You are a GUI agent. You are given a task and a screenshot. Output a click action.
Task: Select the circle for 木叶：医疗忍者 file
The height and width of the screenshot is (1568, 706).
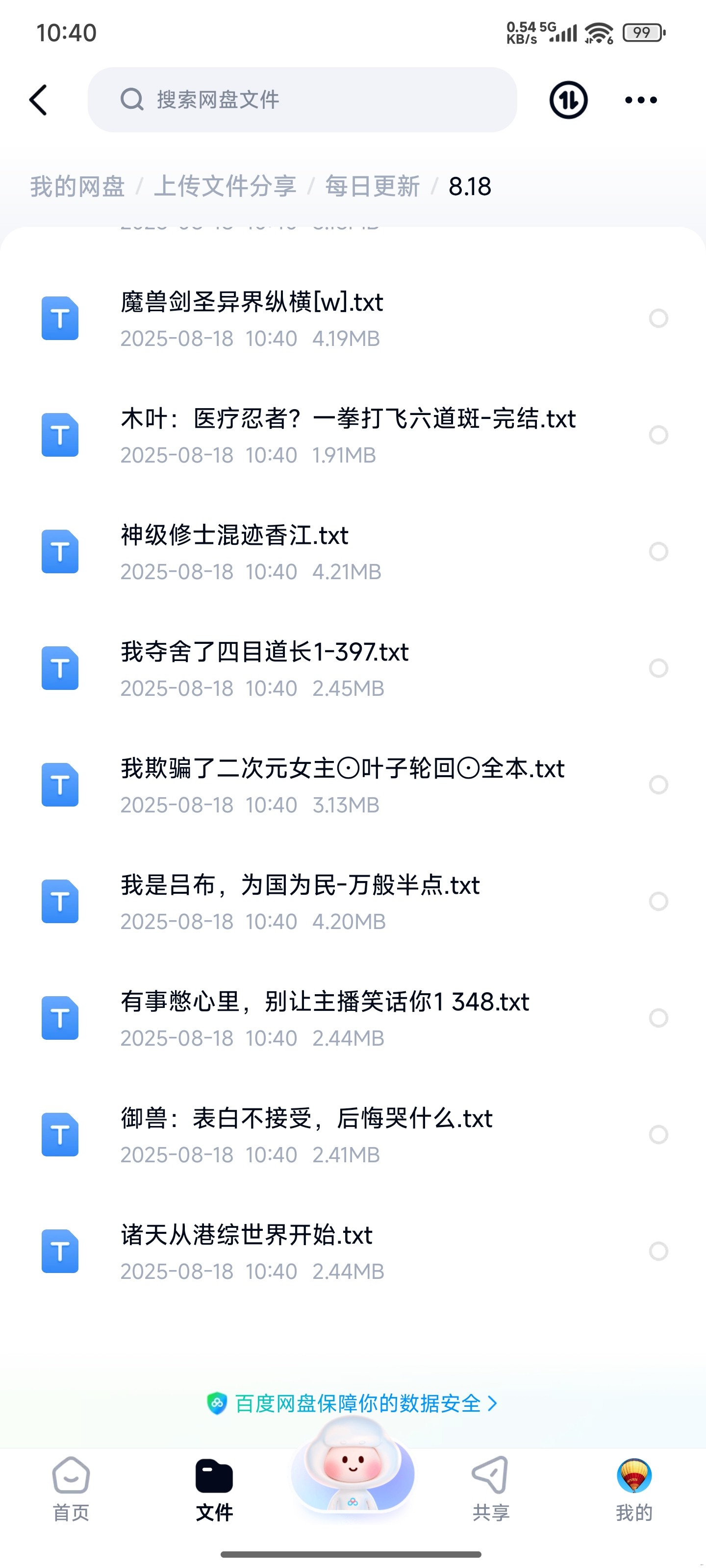point(658,435)
